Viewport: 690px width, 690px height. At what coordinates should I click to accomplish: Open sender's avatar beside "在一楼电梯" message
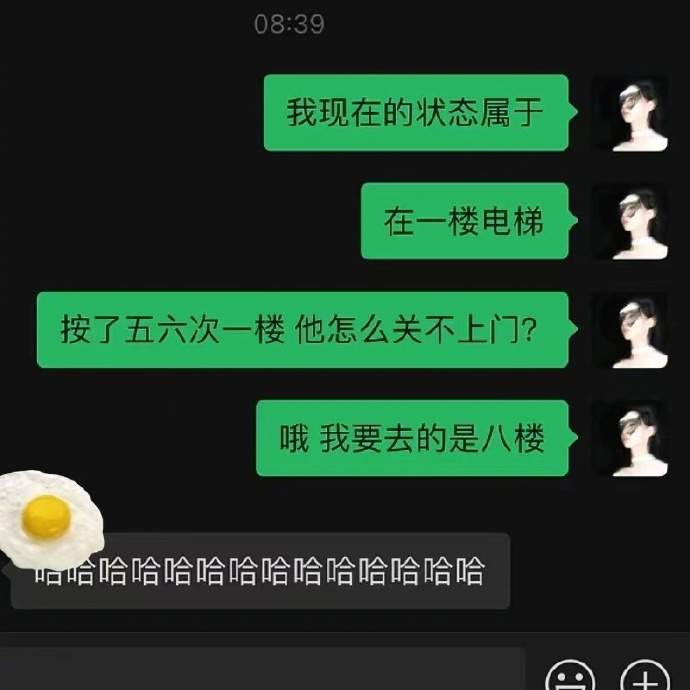tap(631, 221)
